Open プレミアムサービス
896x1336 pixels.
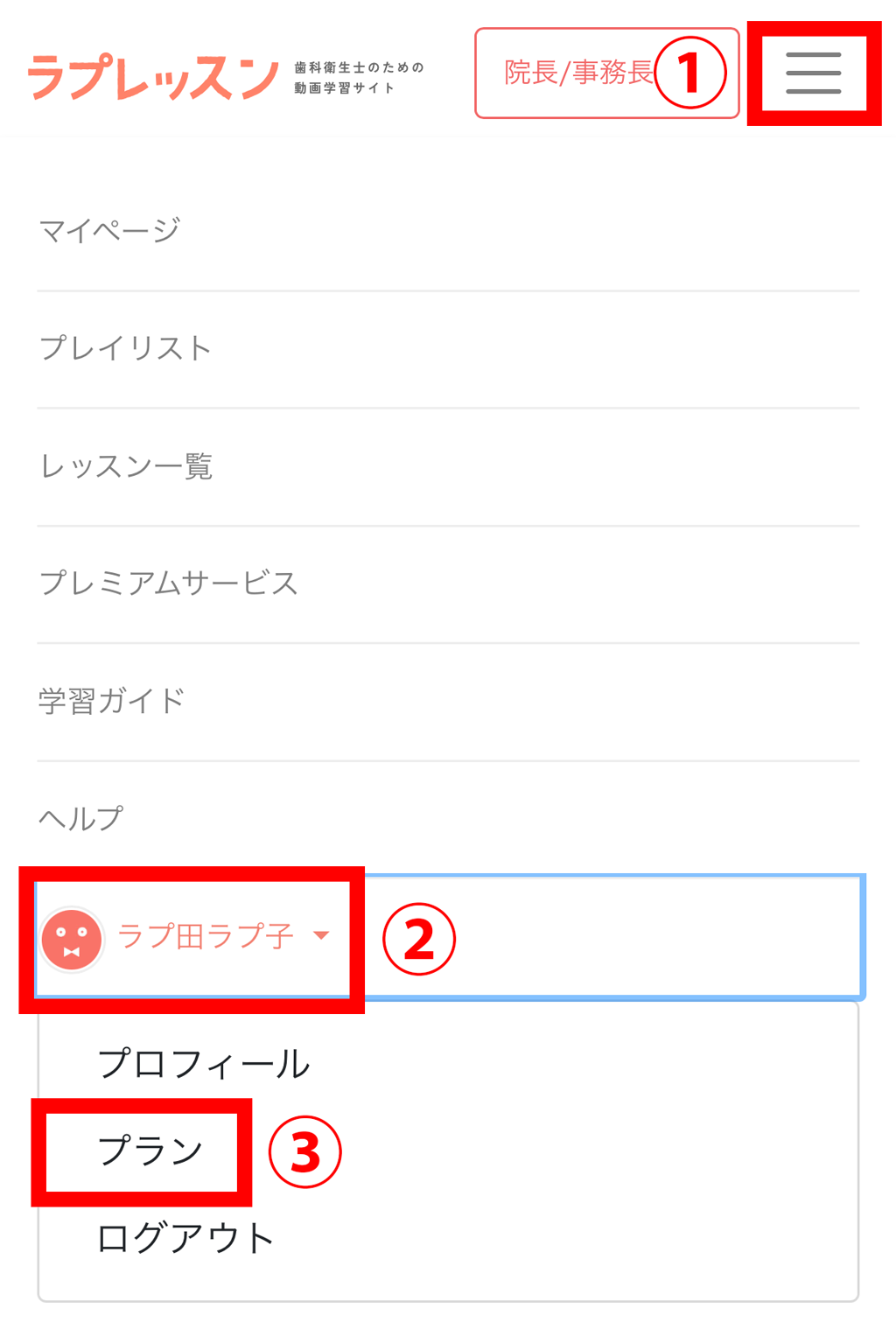coord(169,584)
